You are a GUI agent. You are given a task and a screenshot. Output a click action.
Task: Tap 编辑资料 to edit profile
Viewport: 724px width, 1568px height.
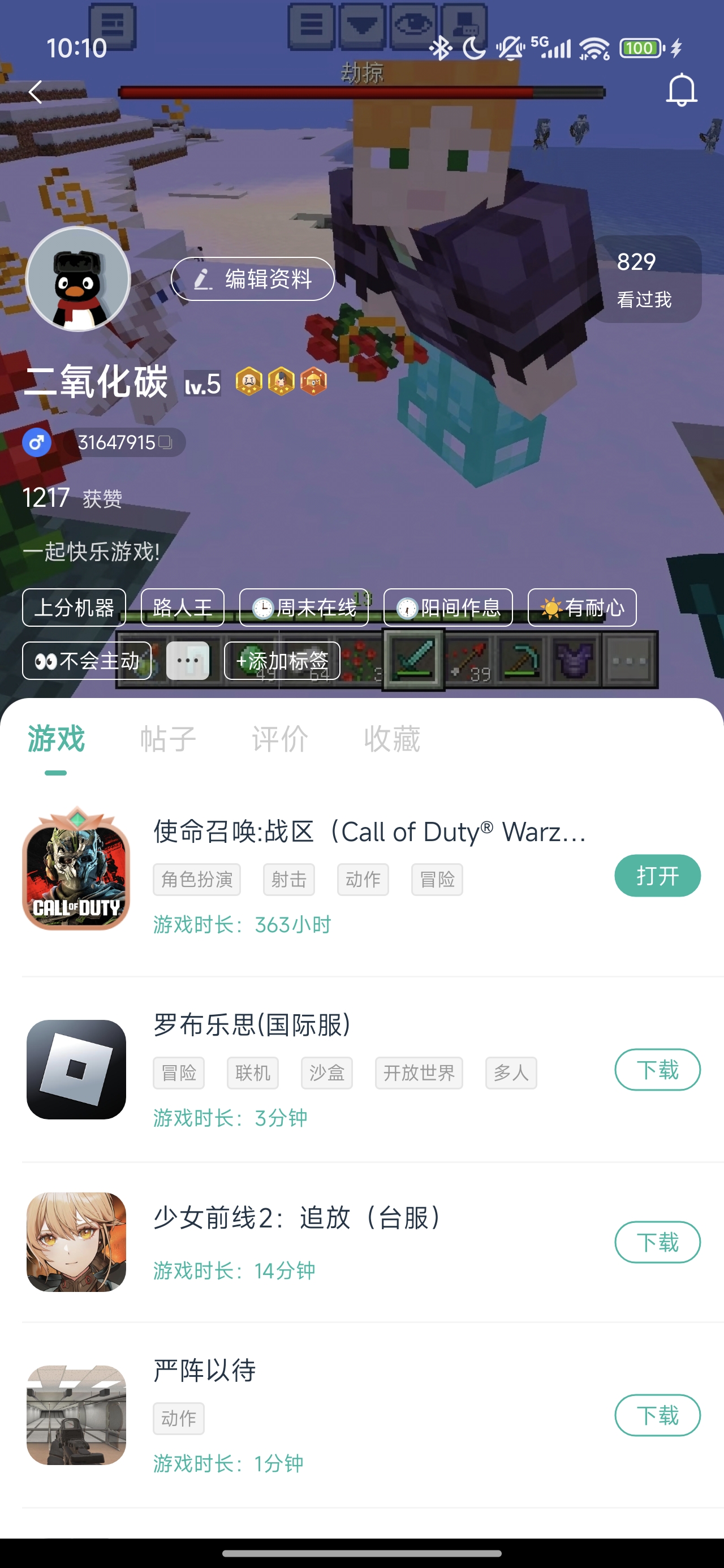[252, 279]
